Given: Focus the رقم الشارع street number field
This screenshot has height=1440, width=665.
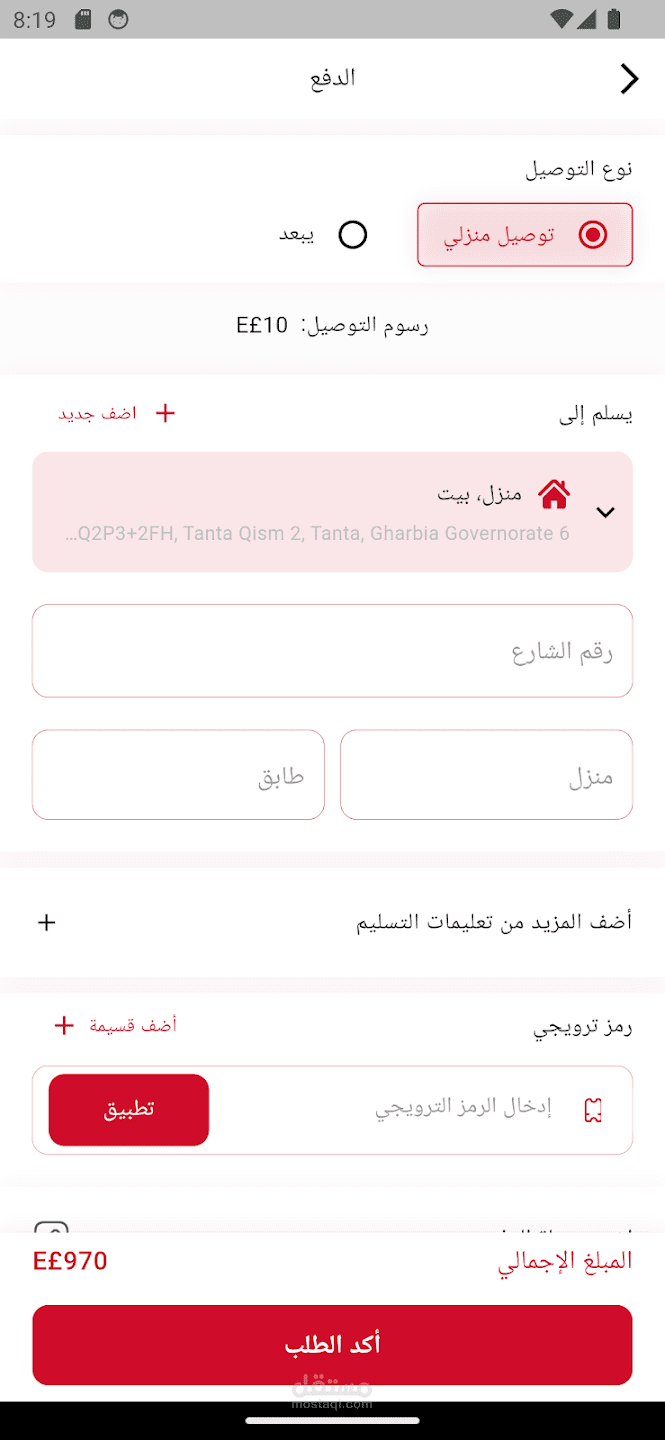Looking at the screenshot, I should pos(332,651).
